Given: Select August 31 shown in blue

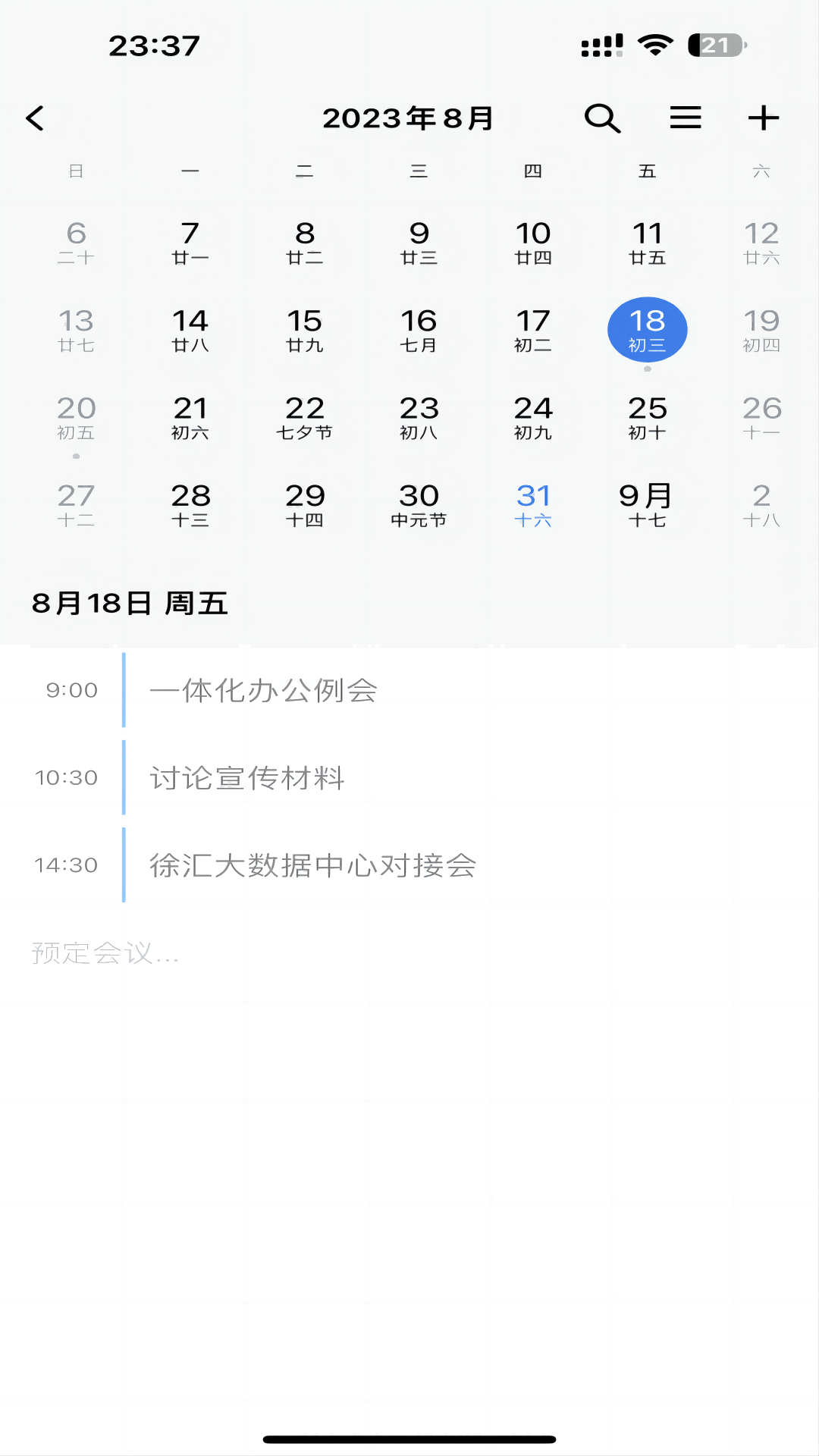Looking at the screenshot, I should click(x=533, y=506).
